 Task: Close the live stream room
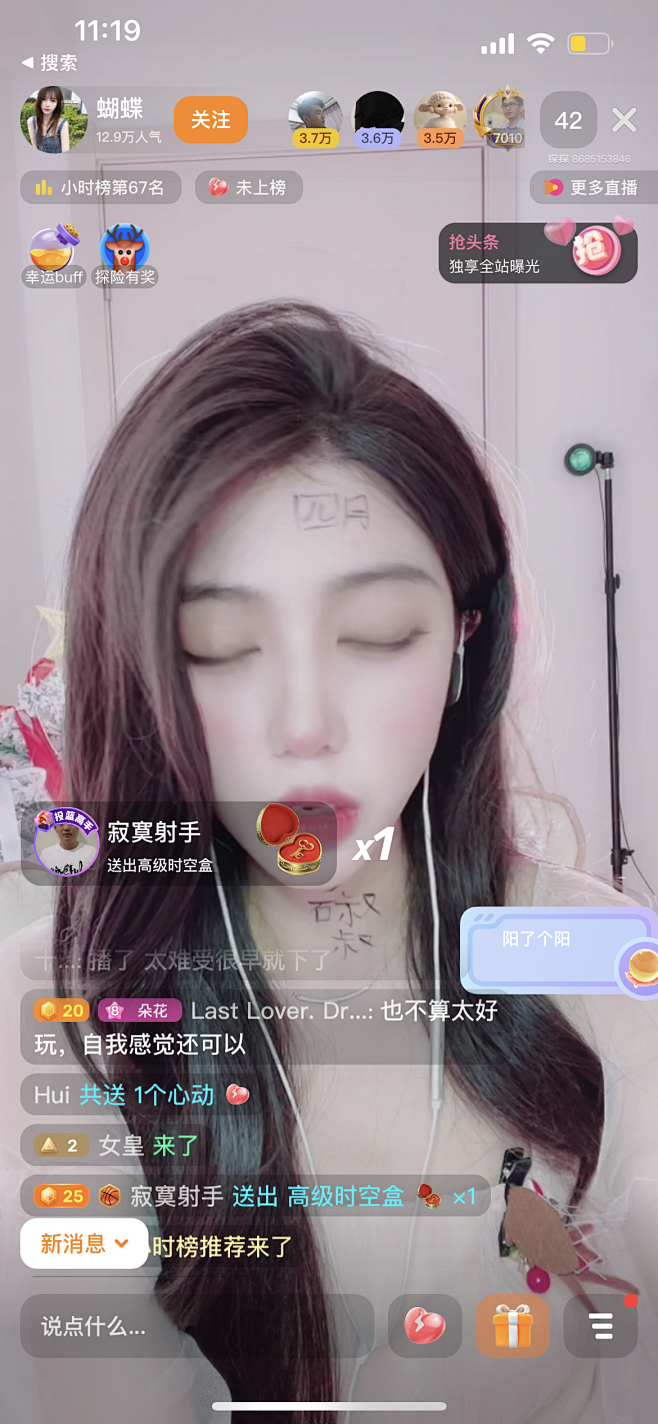(x=624, y=120)
